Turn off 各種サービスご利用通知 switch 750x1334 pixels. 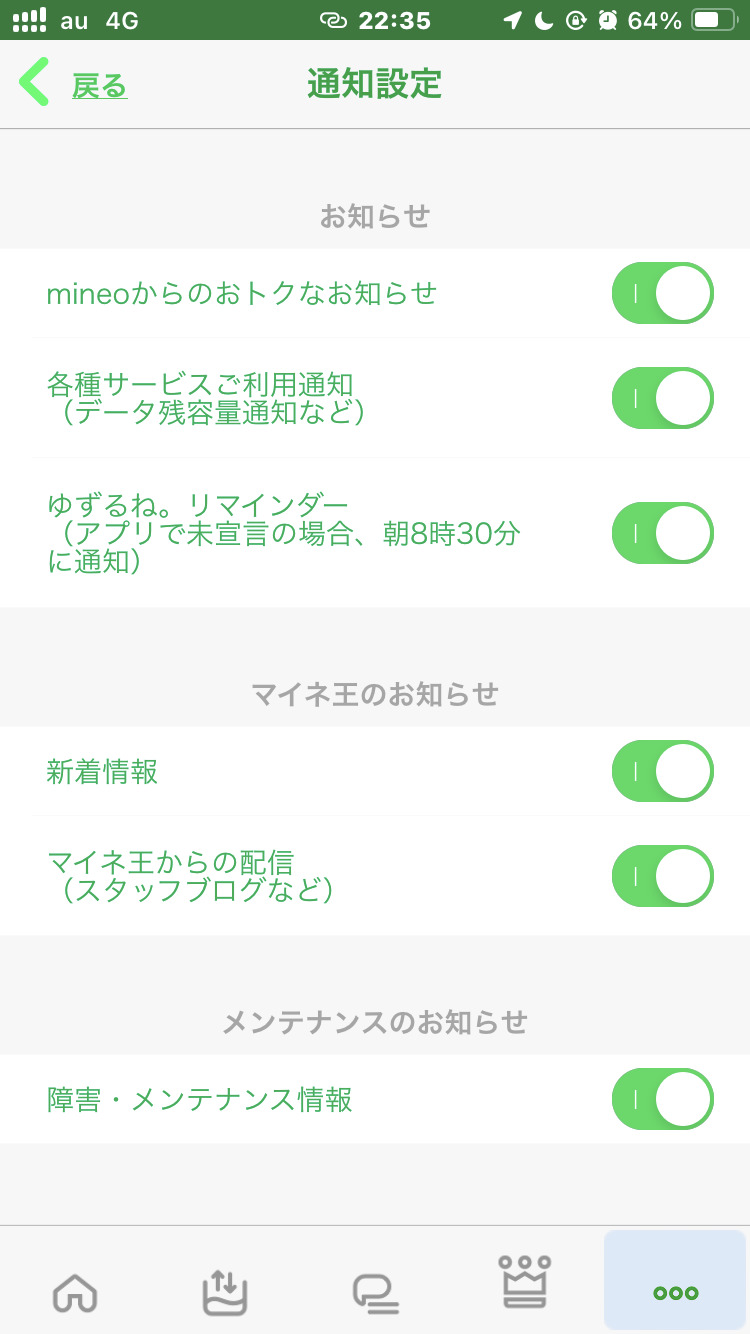coord(662,398)
